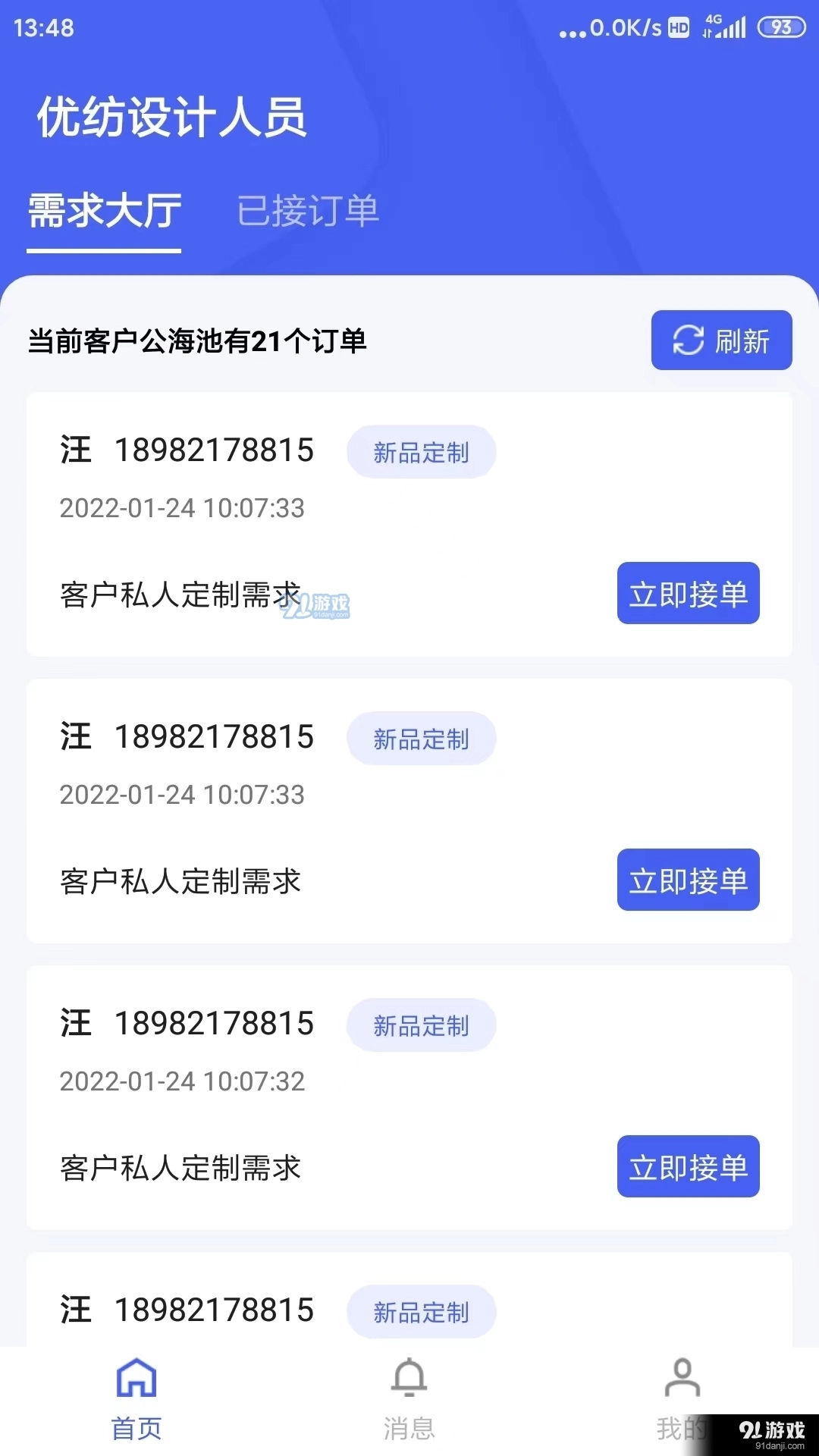Switch to the 已接订单 tab

pos(308,212)
